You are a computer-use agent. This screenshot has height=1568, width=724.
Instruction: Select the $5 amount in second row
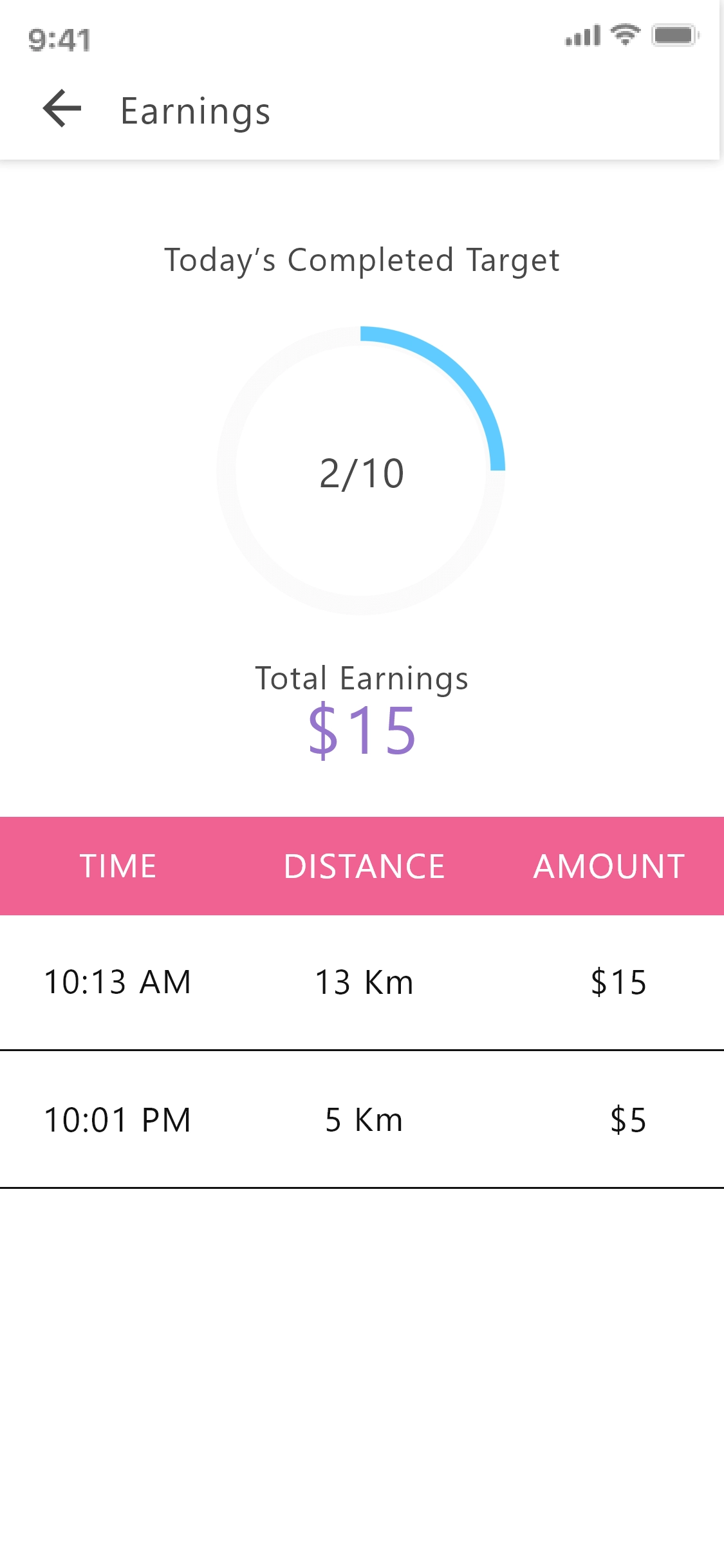[627, 1120]
